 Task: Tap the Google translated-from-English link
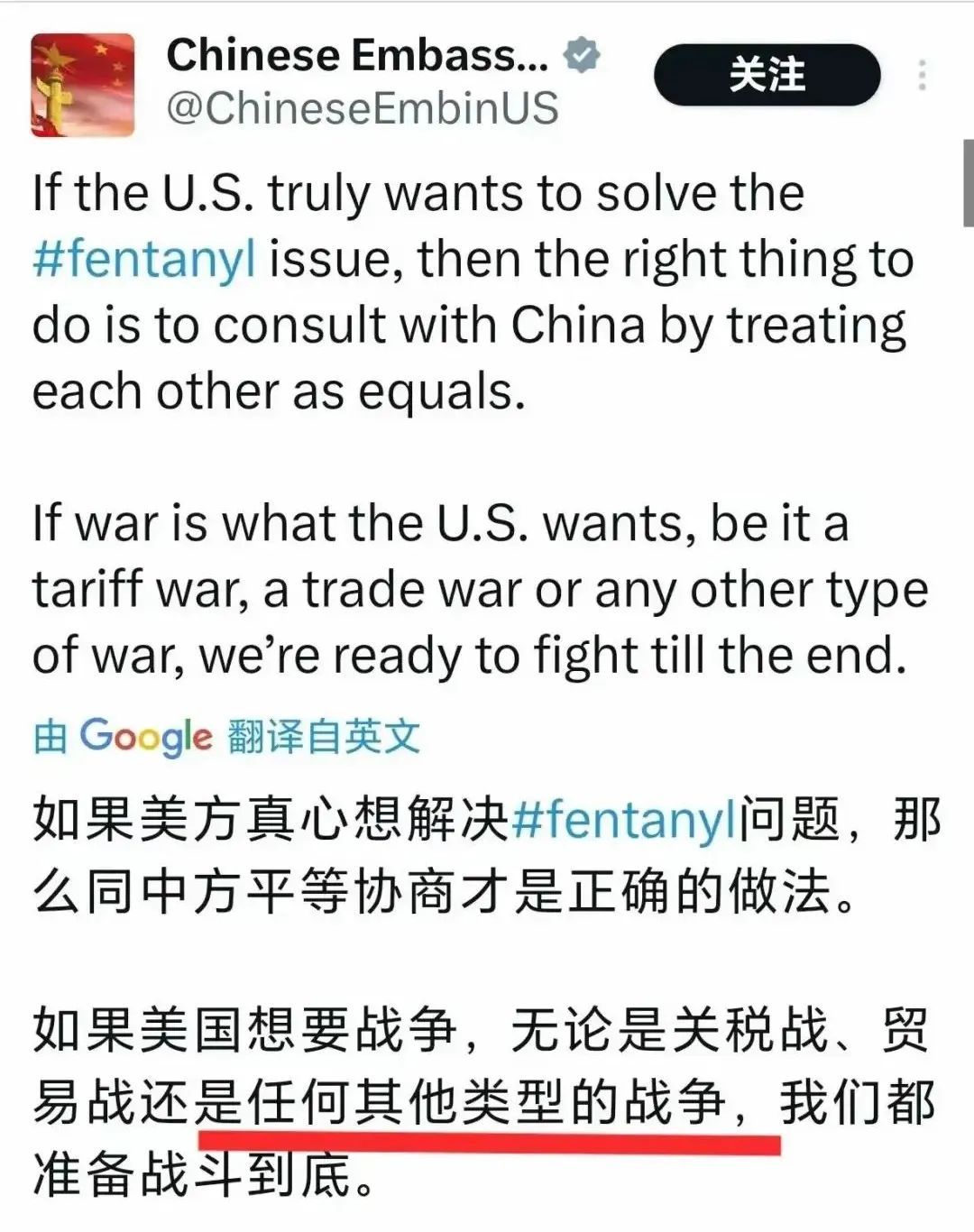(227, 736)
